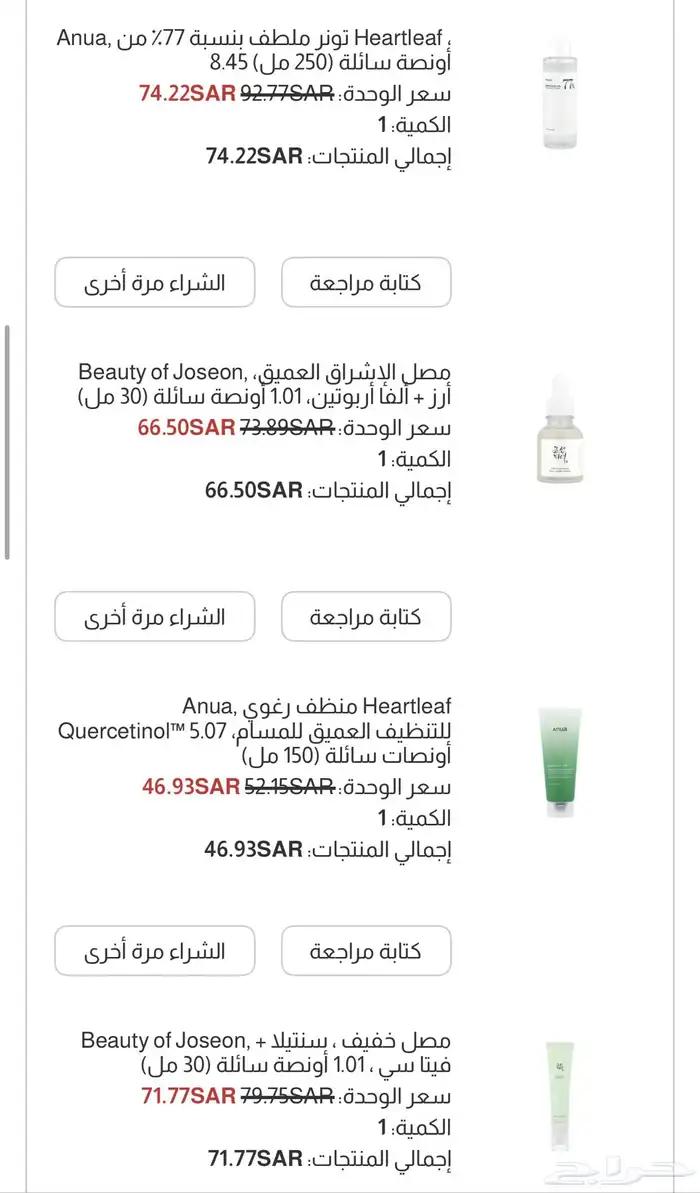Image resolution: width=700 pixels, height=1193 pixels.
Task: Buy the Anua Heartleaf toner again
Action: (155, 282)
